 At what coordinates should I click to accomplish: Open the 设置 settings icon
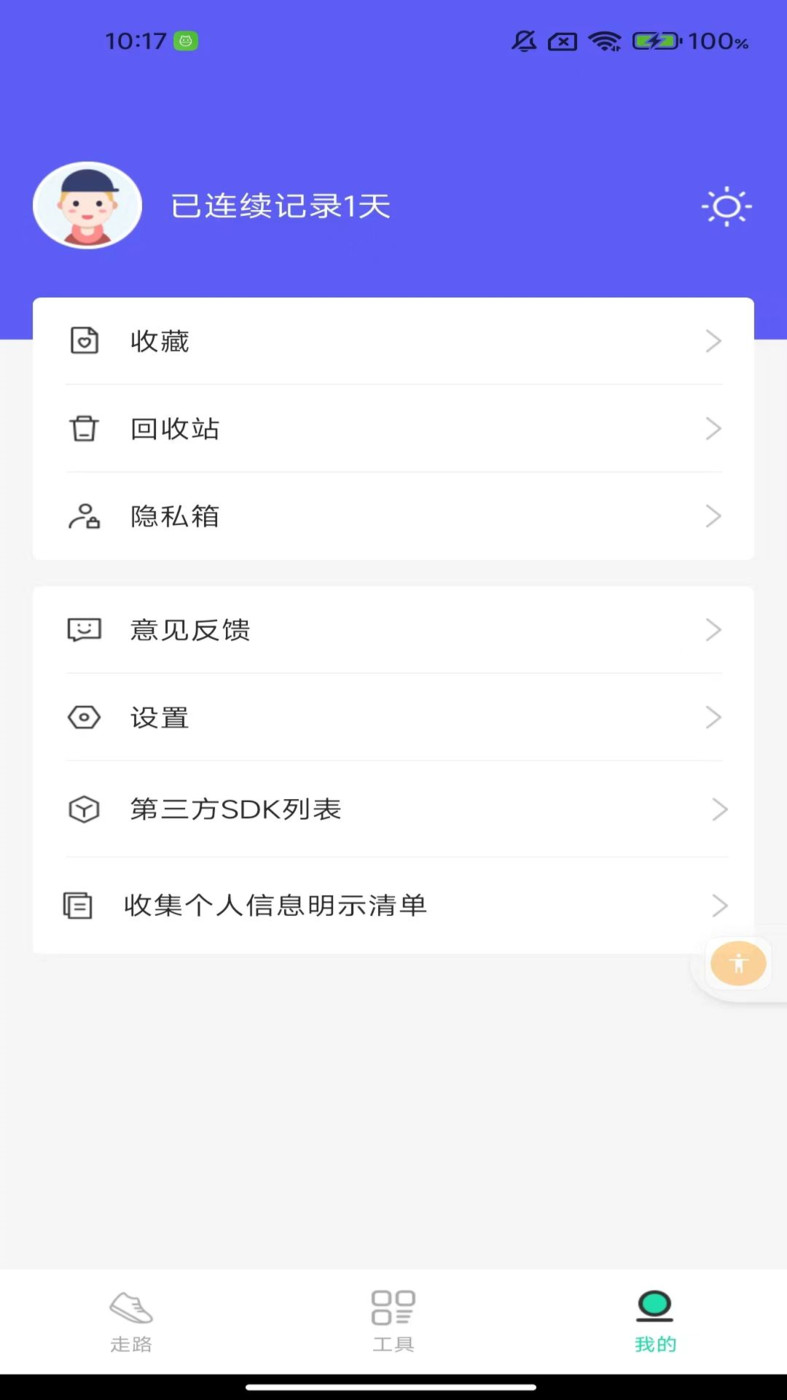(85, 717)
